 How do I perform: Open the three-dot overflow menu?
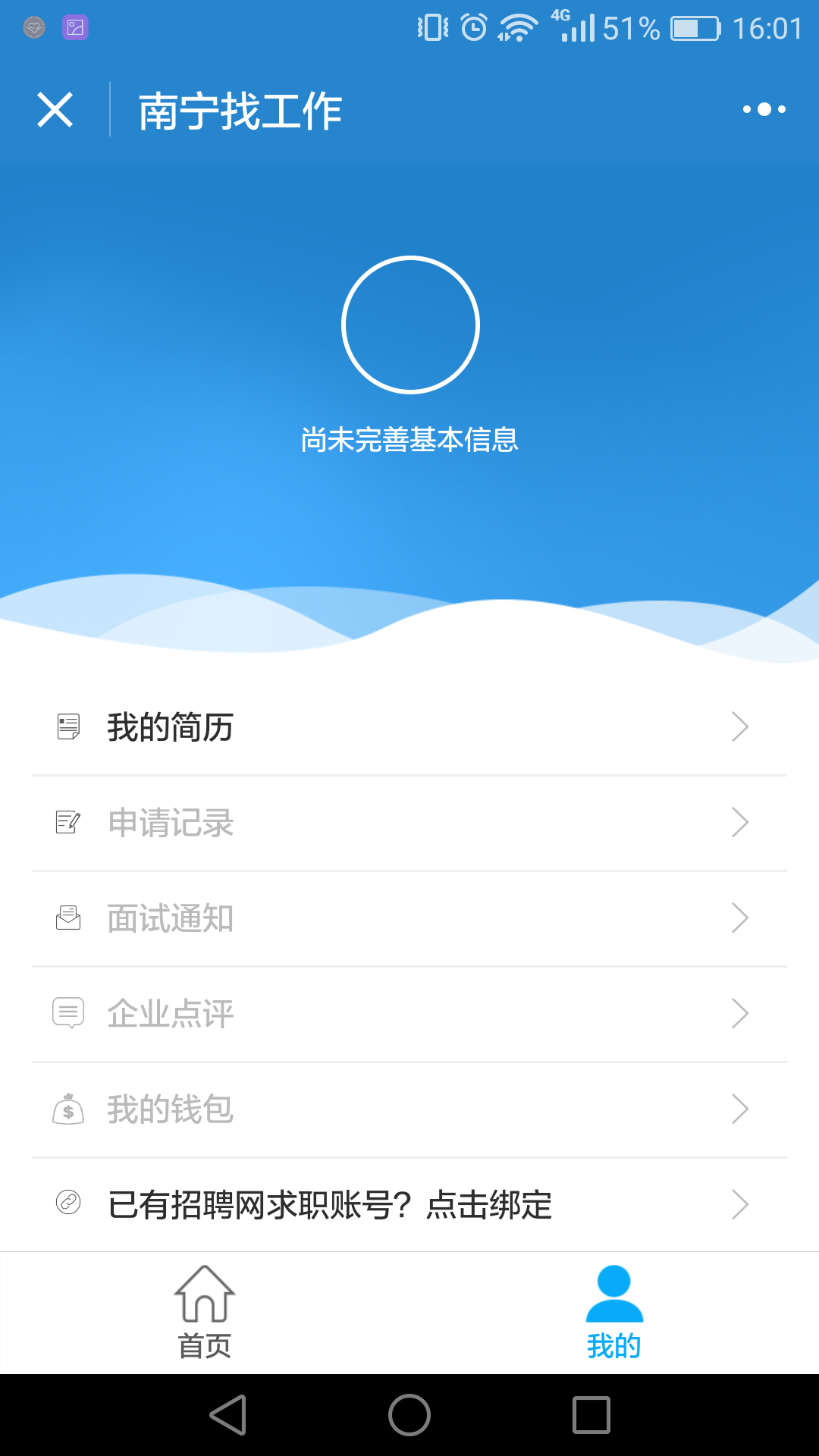click(764, 109)
